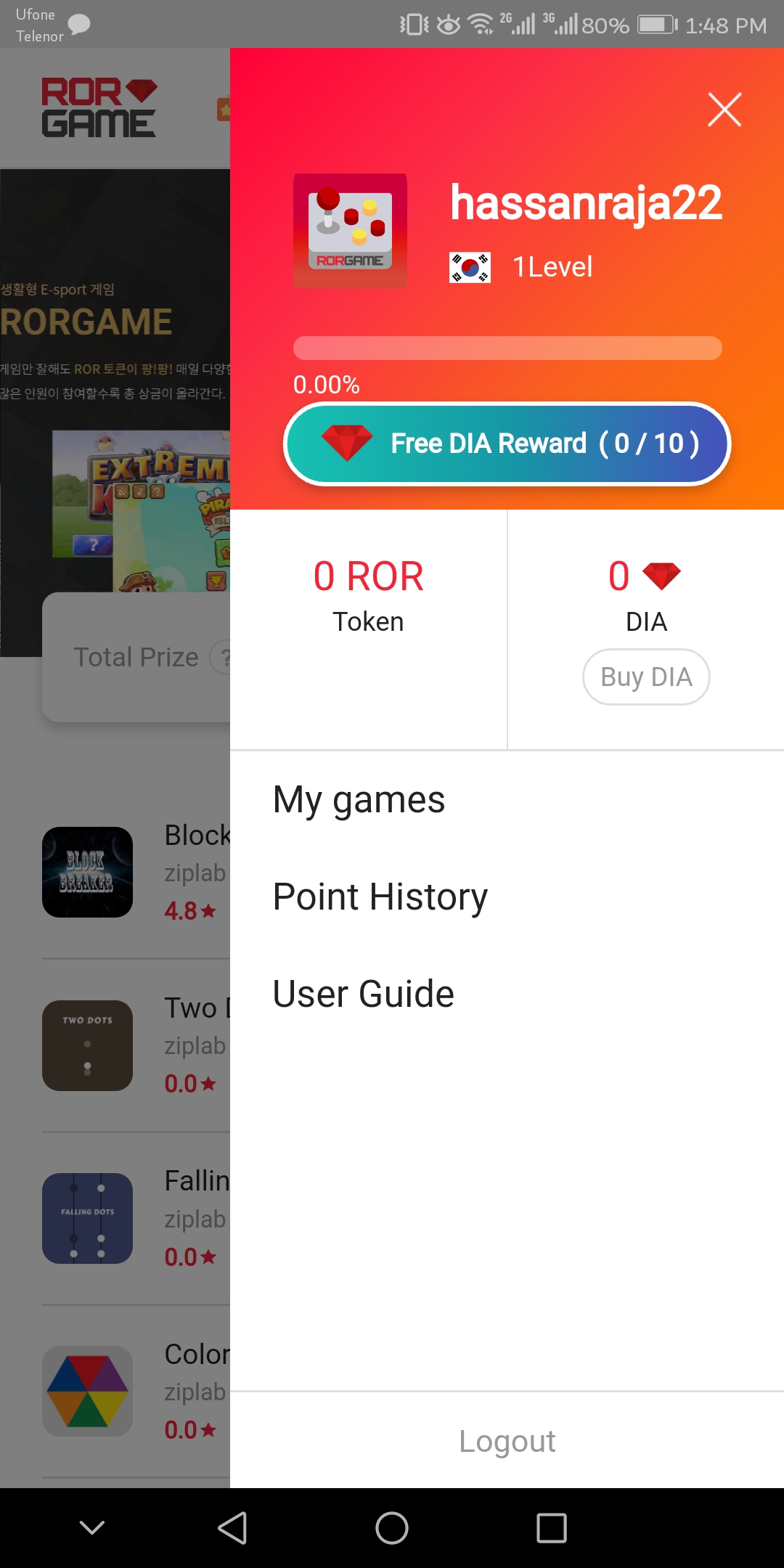Viewport: 784px width, 1568px height.
Task: Tap the hassanraja22 profile avatar
Action: point(350,230)
